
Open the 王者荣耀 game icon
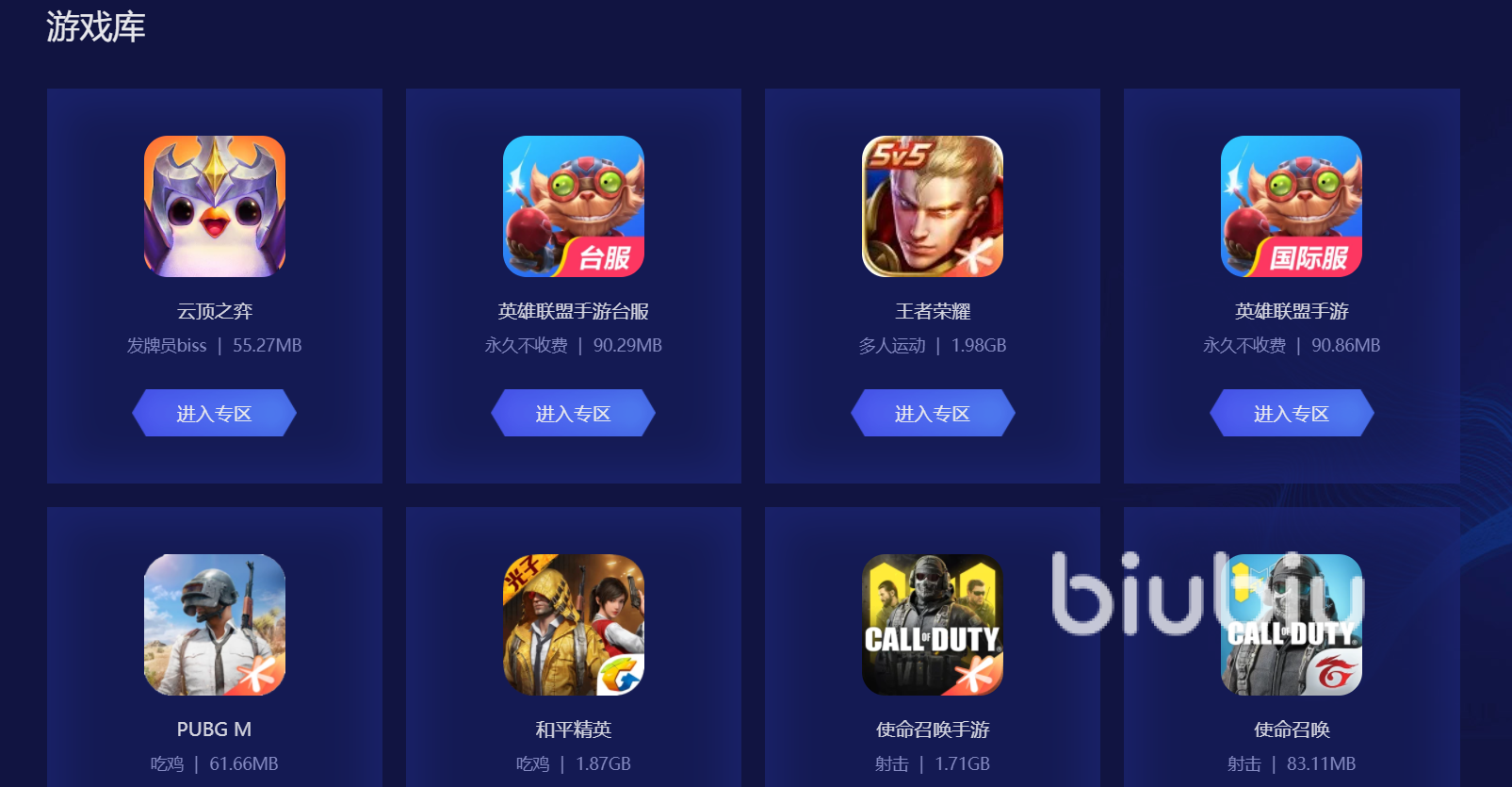tap(933, 206)
